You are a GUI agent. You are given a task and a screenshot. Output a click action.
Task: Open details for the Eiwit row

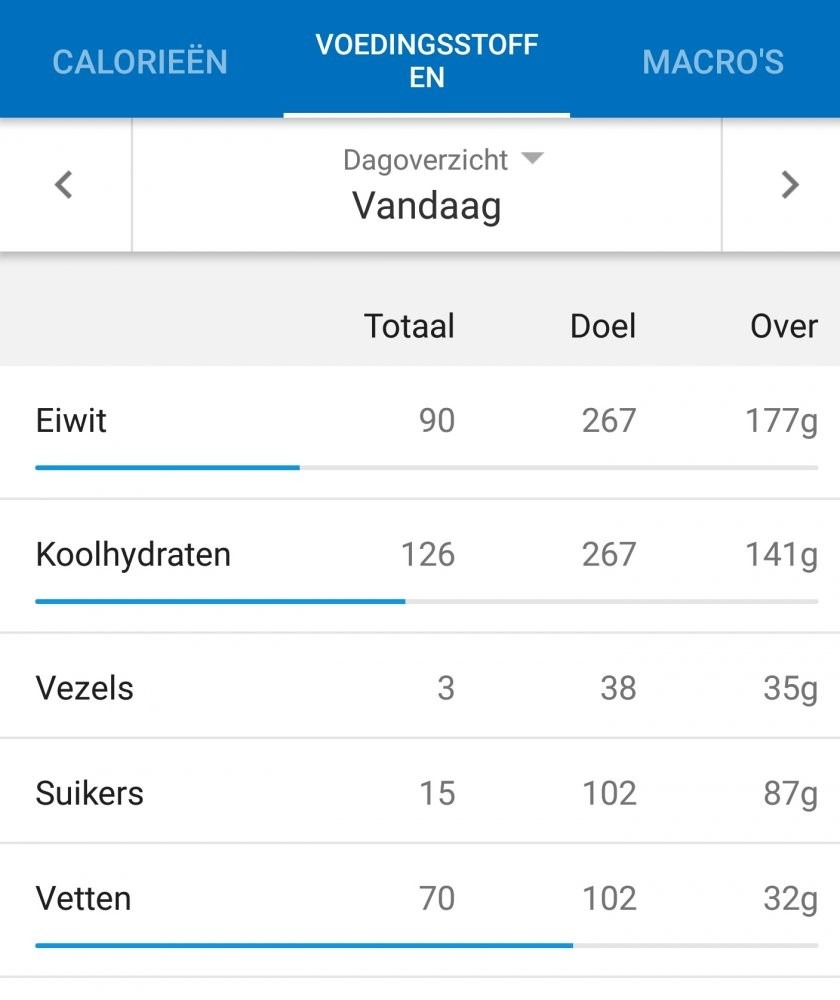click(70, 421)
